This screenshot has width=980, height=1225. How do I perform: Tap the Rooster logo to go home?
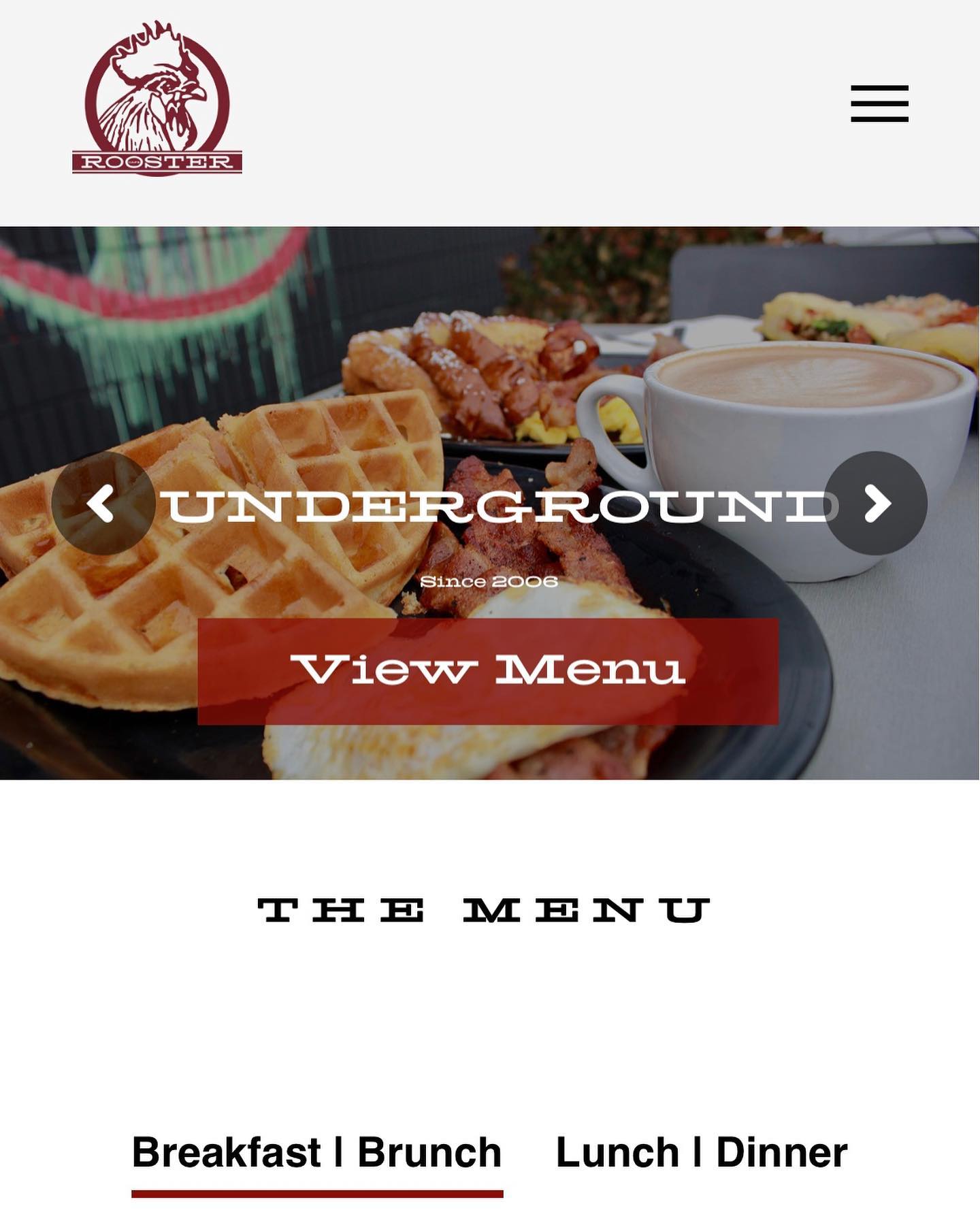click(x=157, y=99)
